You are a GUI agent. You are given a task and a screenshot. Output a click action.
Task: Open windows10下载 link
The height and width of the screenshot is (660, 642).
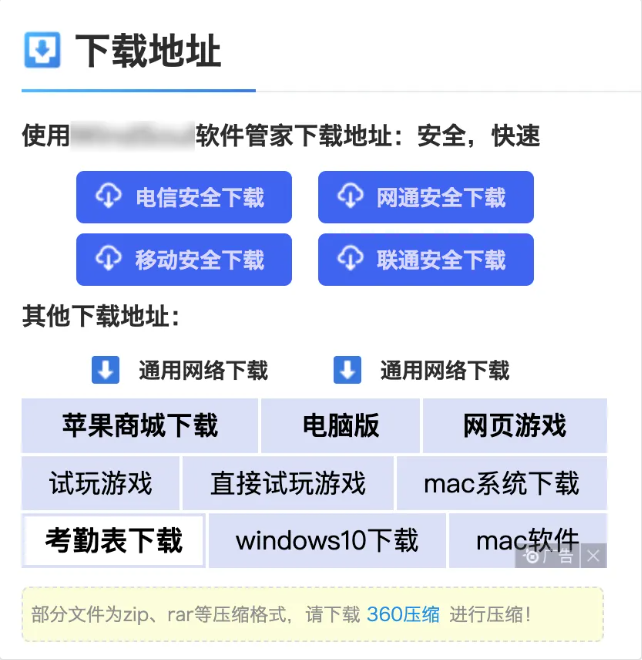(327, 541)
